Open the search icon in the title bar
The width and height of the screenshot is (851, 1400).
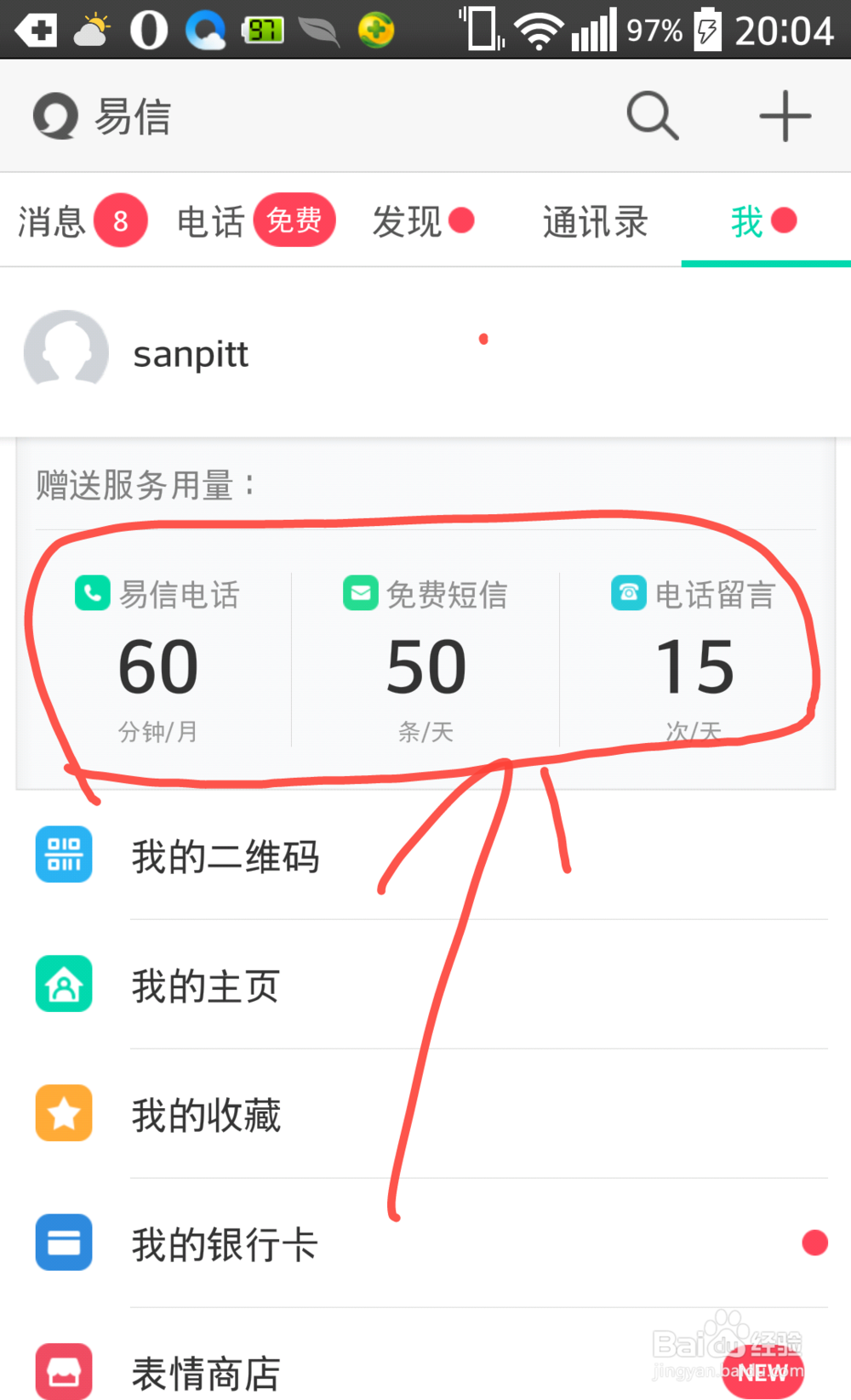point(652,116)
